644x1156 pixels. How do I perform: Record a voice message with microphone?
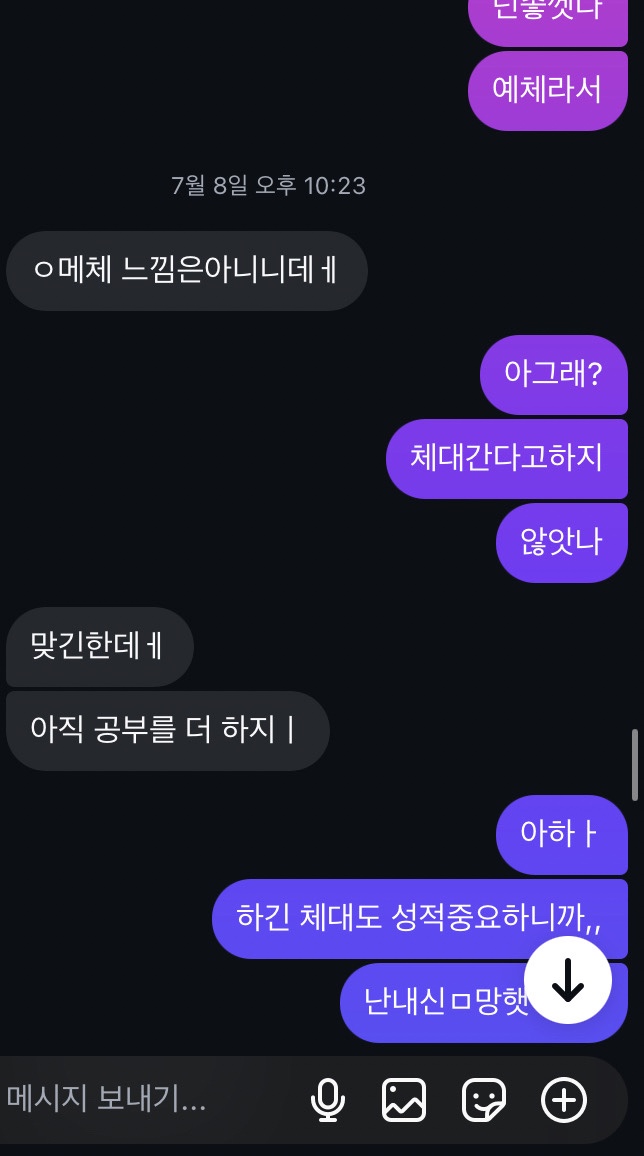pyautogui.click(x=328, y=1100)
